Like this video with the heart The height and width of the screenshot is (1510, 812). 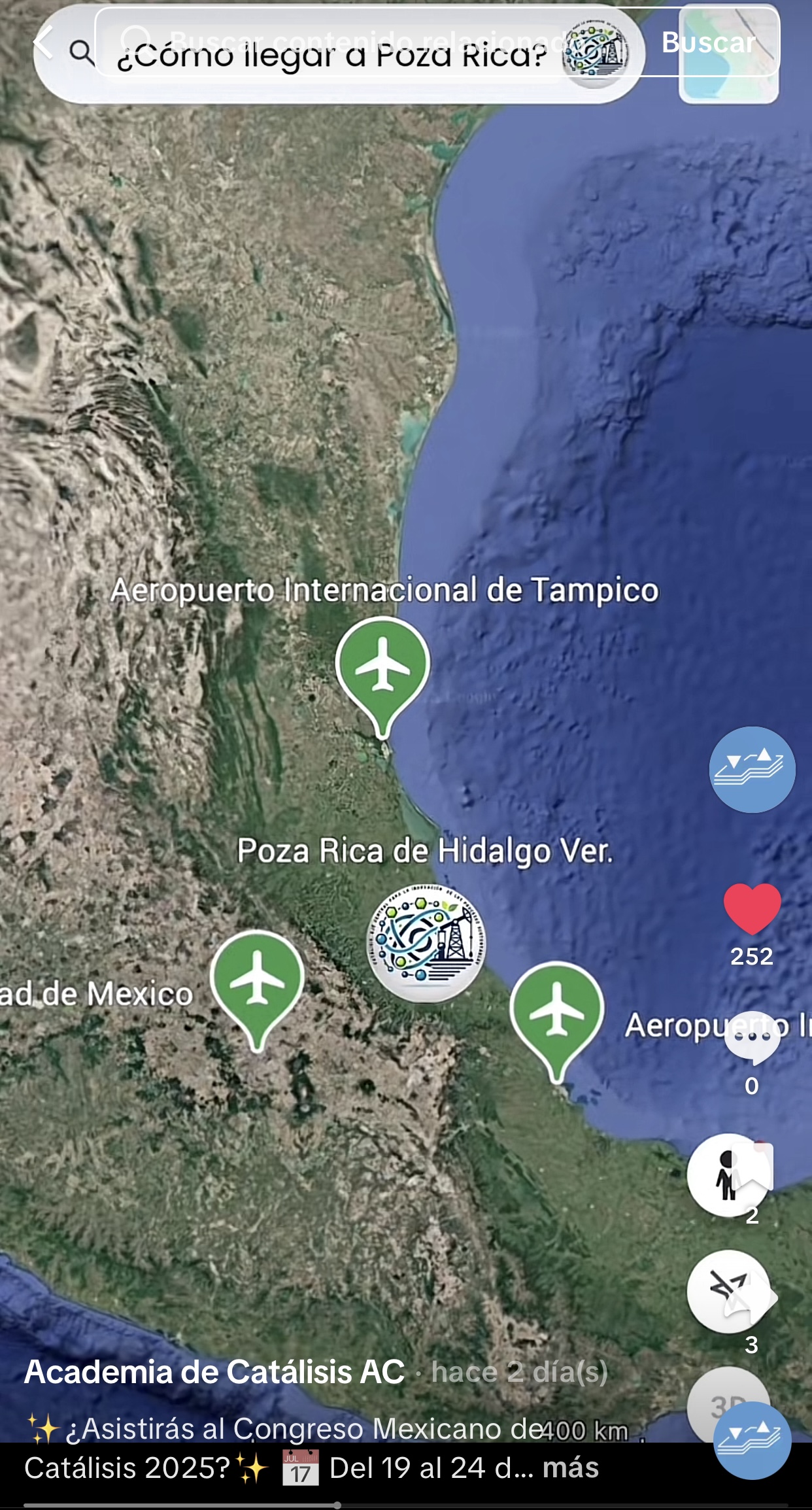[752, 908]
